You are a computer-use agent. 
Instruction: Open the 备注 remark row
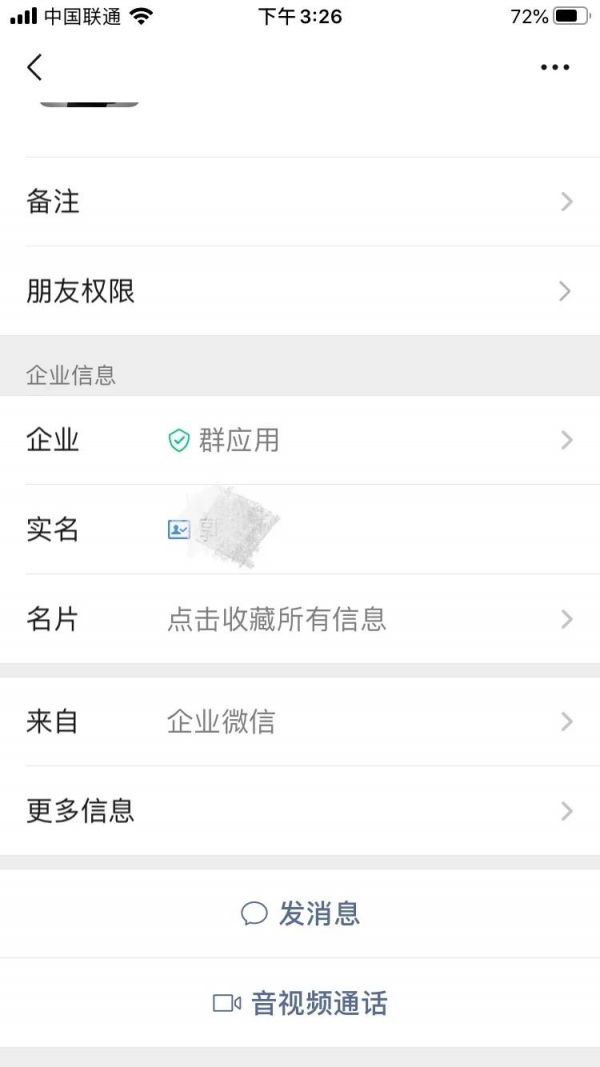point(300,202)
